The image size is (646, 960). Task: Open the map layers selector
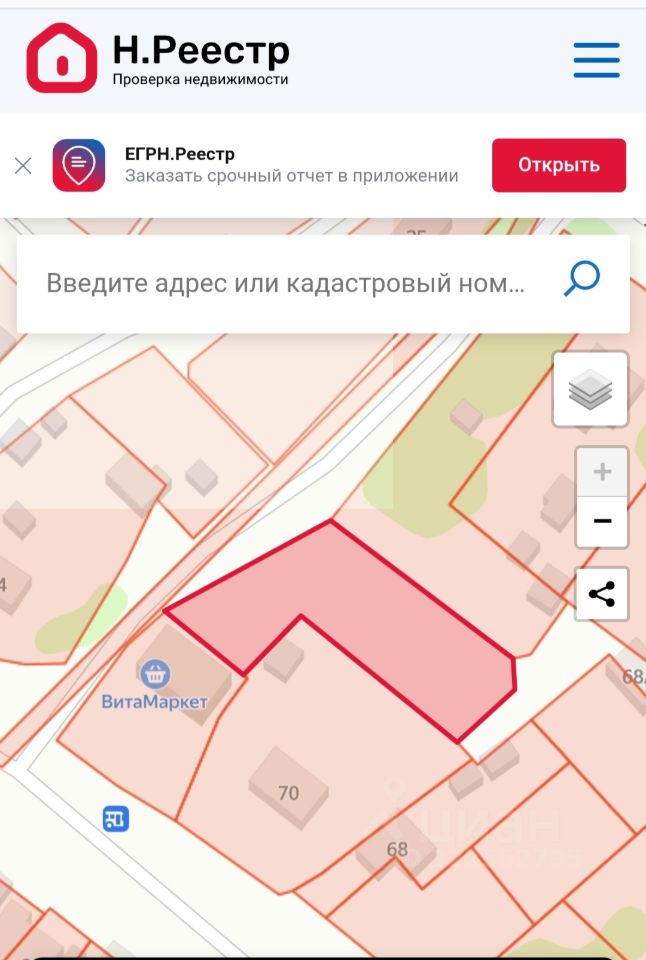[590, 389]
